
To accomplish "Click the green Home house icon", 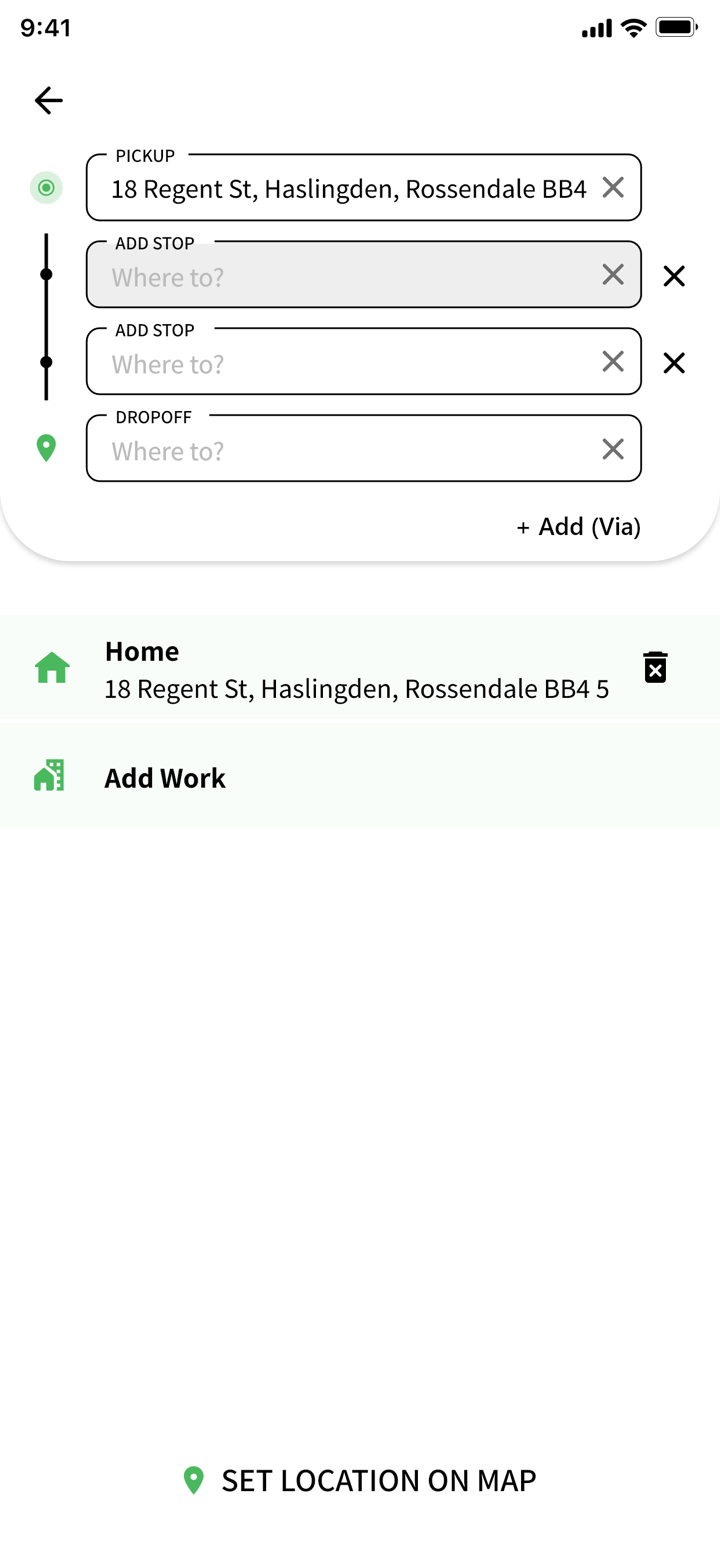I will point(51,666).
